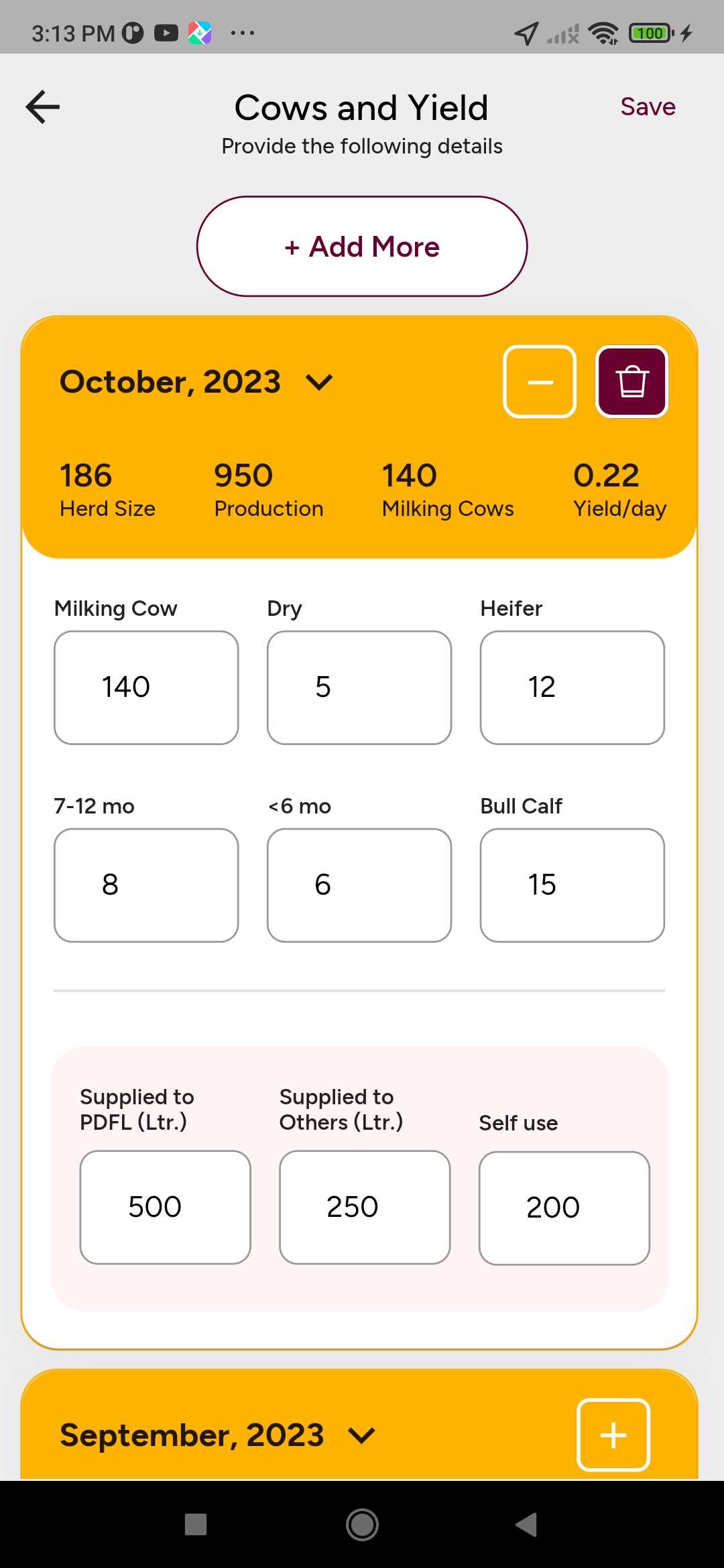Edit the 7-12 mo field
The image size is (724, 1568).
[146, 885]
